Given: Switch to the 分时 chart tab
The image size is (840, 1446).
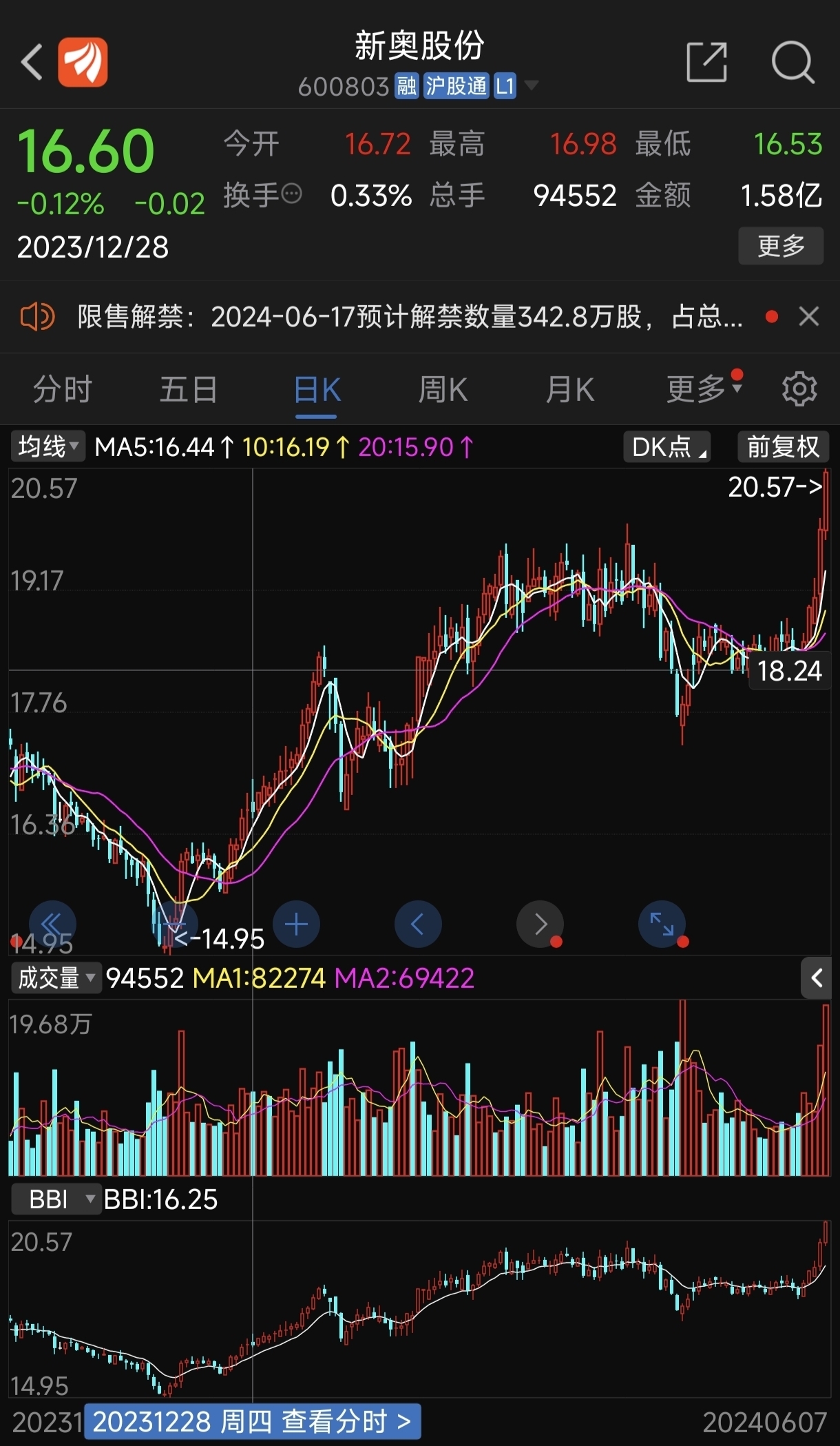Looking at the screenshot, I should pyautogui.click(x=63, y=390).
